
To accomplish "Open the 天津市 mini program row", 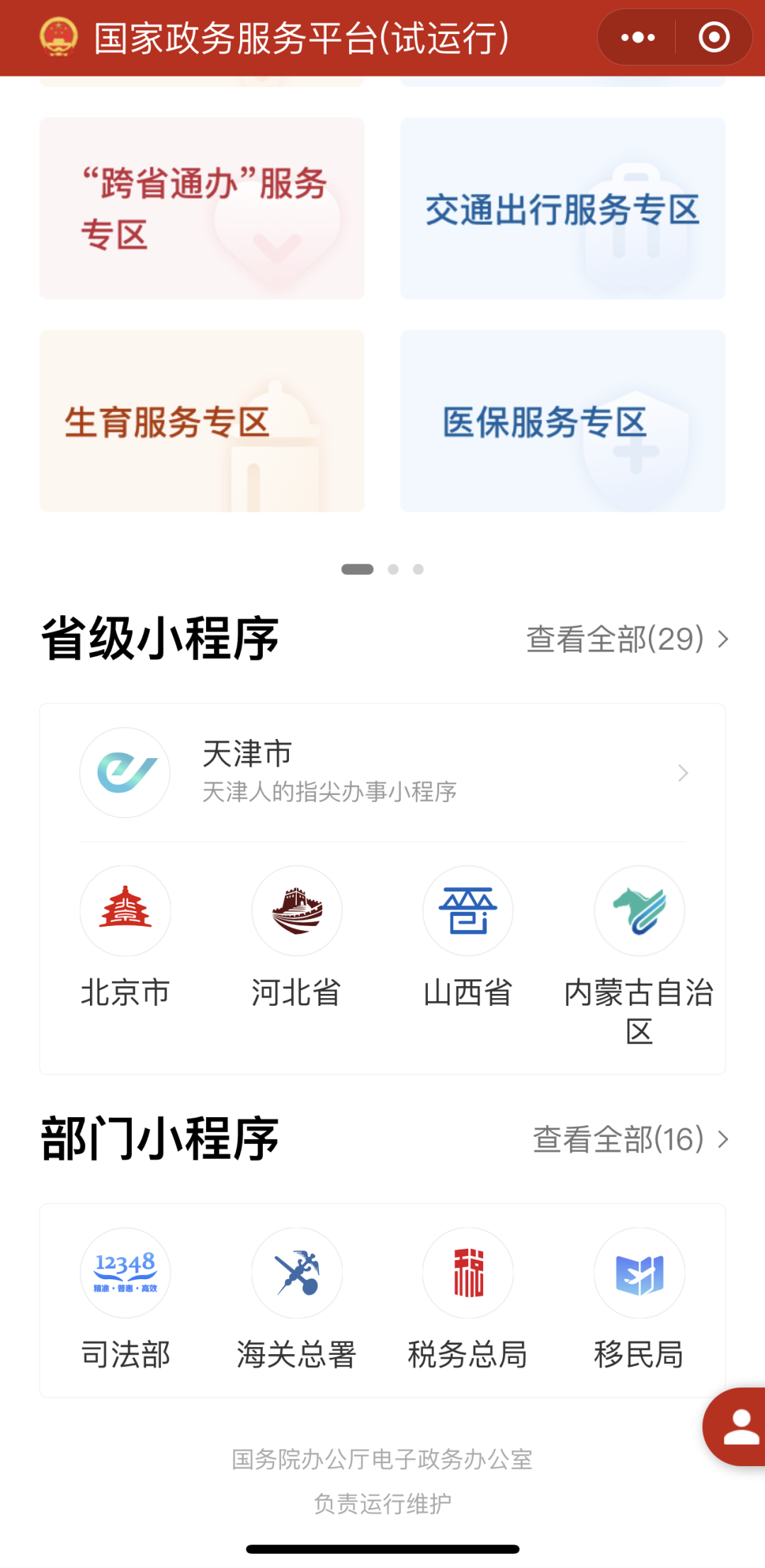I will (x=382, y=772).
